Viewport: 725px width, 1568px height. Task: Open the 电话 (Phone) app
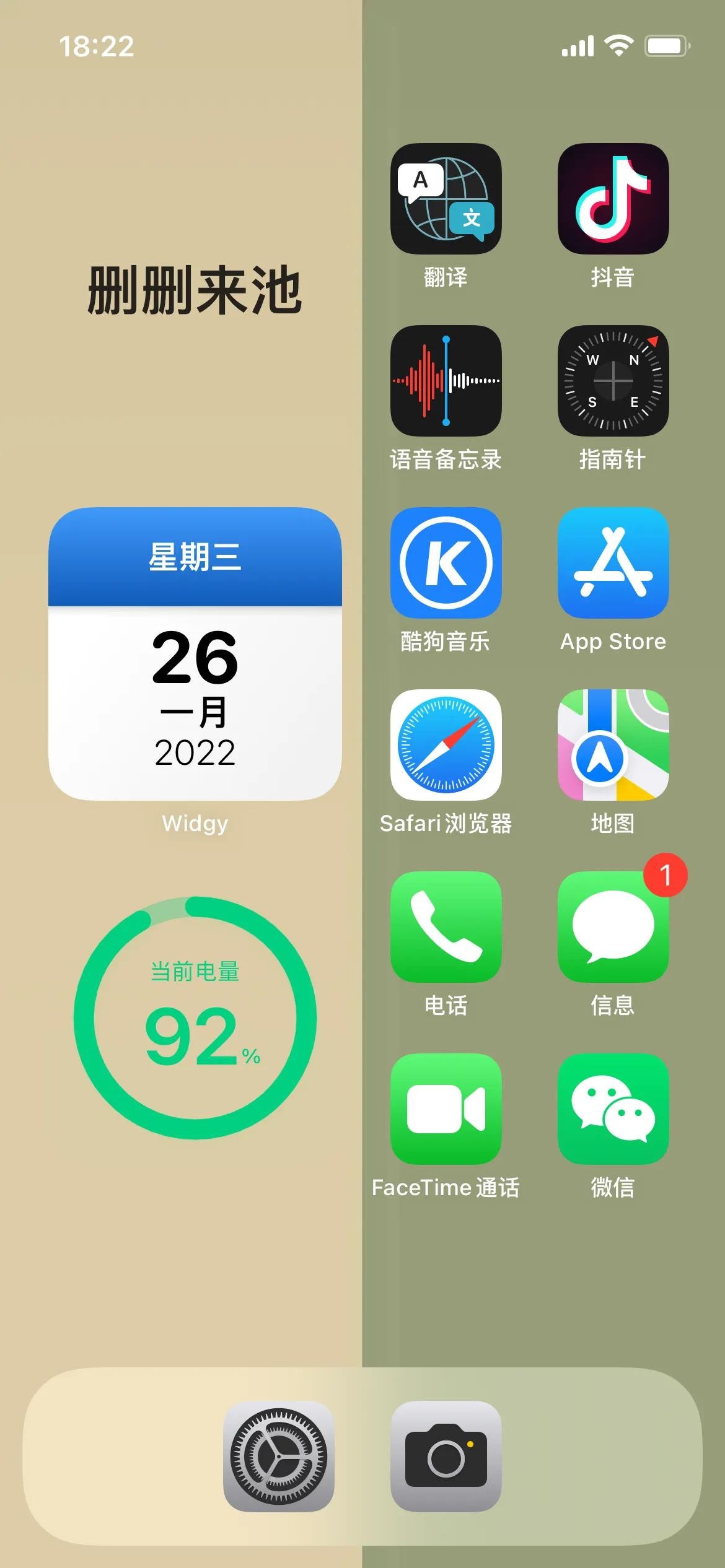point(446,927)
